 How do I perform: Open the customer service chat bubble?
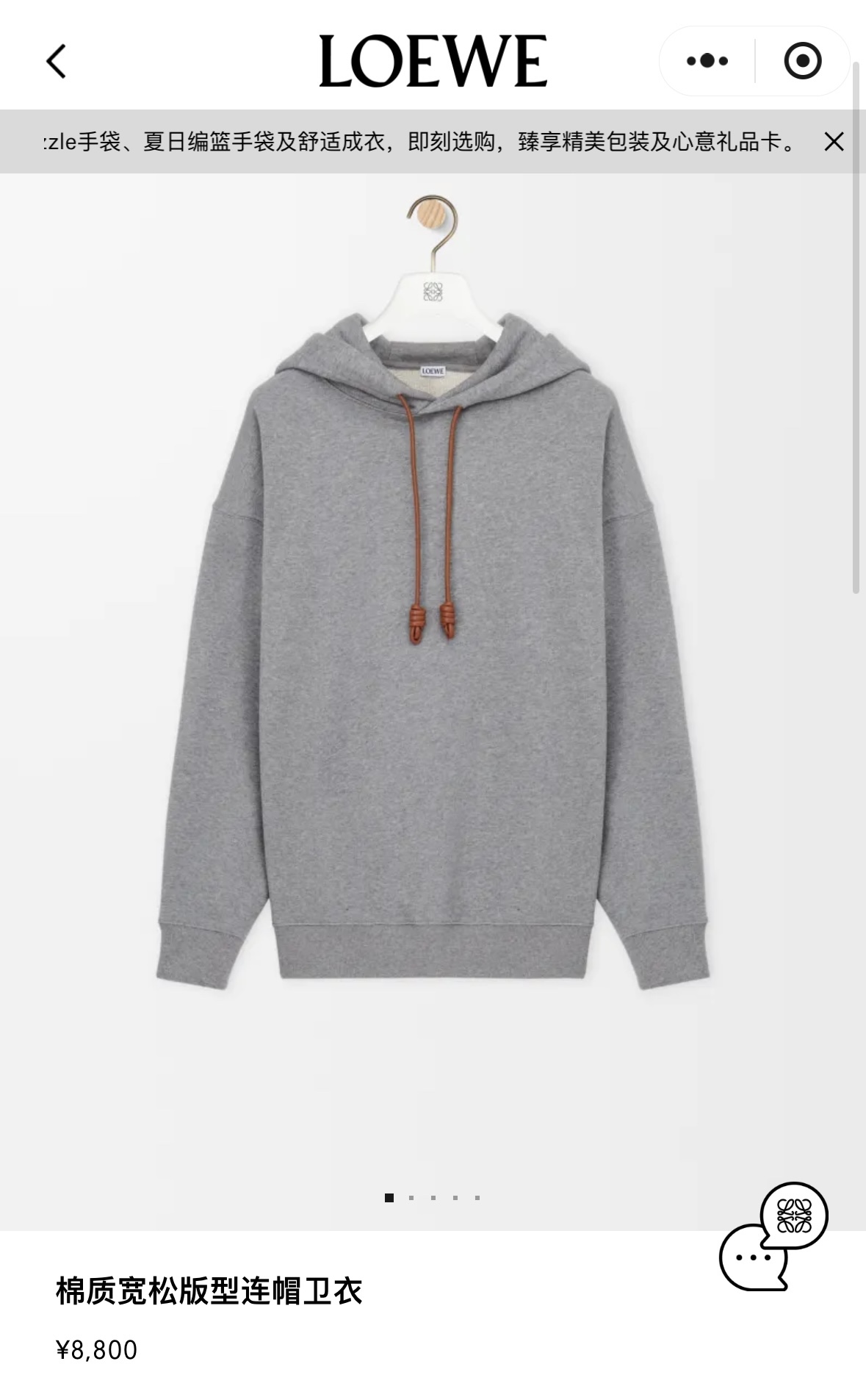[x=771, y=1237]
